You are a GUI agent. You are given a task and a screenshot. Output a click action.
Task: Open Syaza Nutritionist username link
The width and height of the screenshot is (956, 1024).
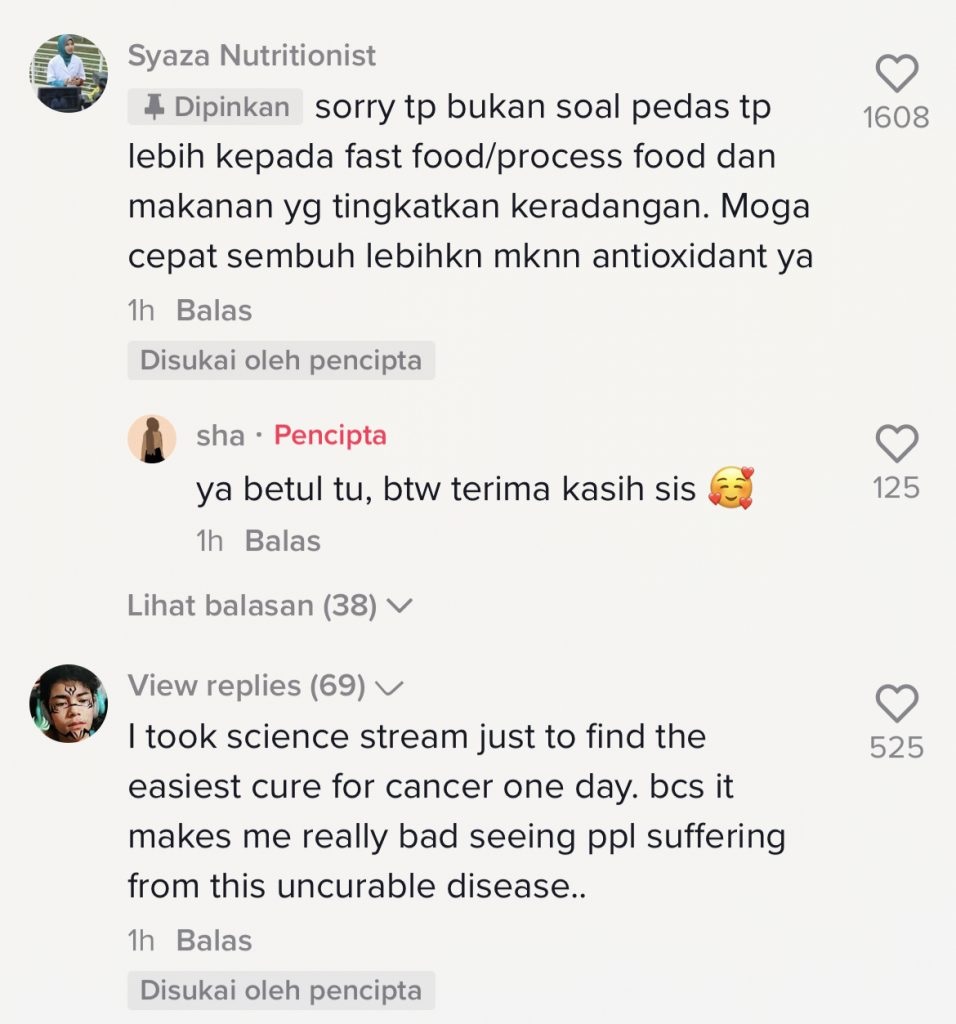[x=252, y=56]
